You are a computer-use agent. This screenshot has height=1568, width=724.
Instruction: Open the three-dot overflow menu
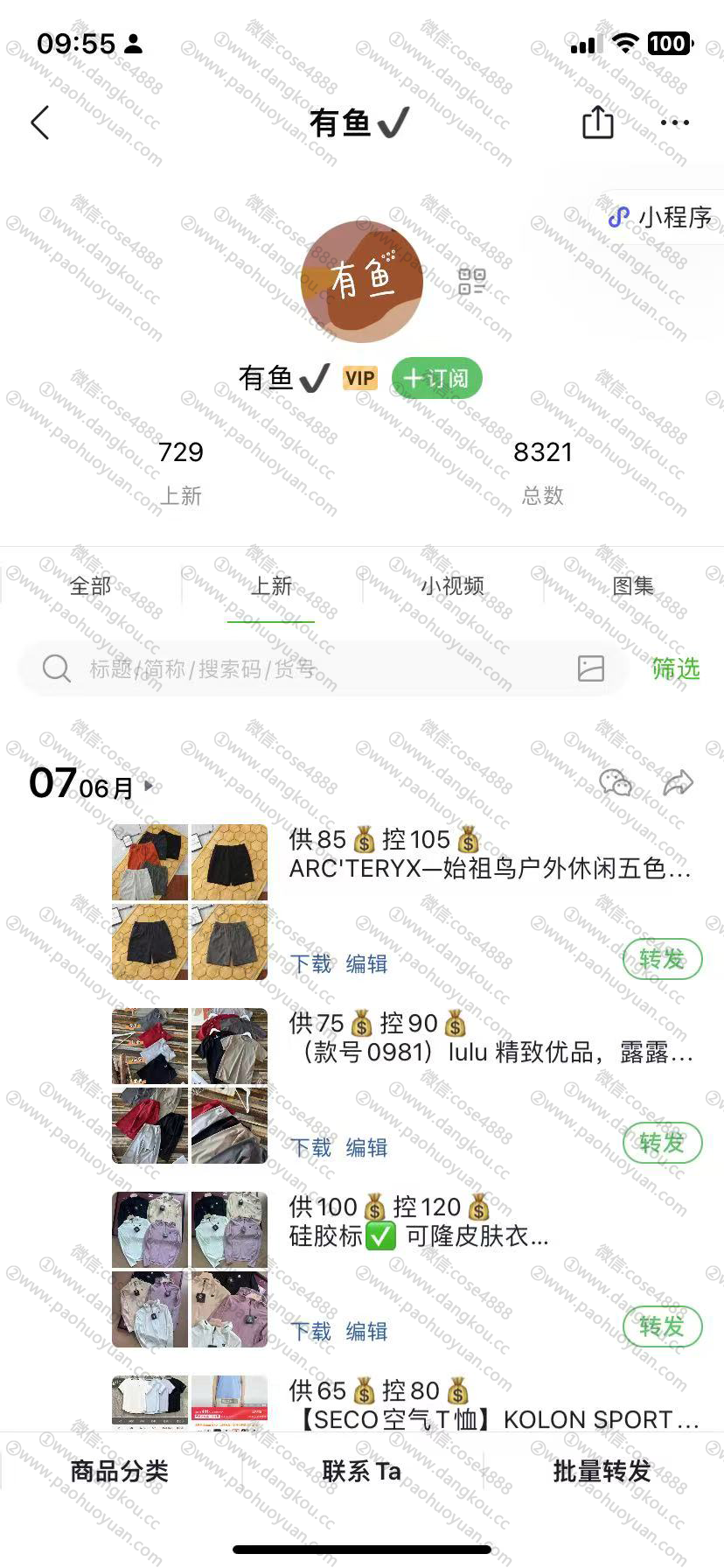point(675,122)
